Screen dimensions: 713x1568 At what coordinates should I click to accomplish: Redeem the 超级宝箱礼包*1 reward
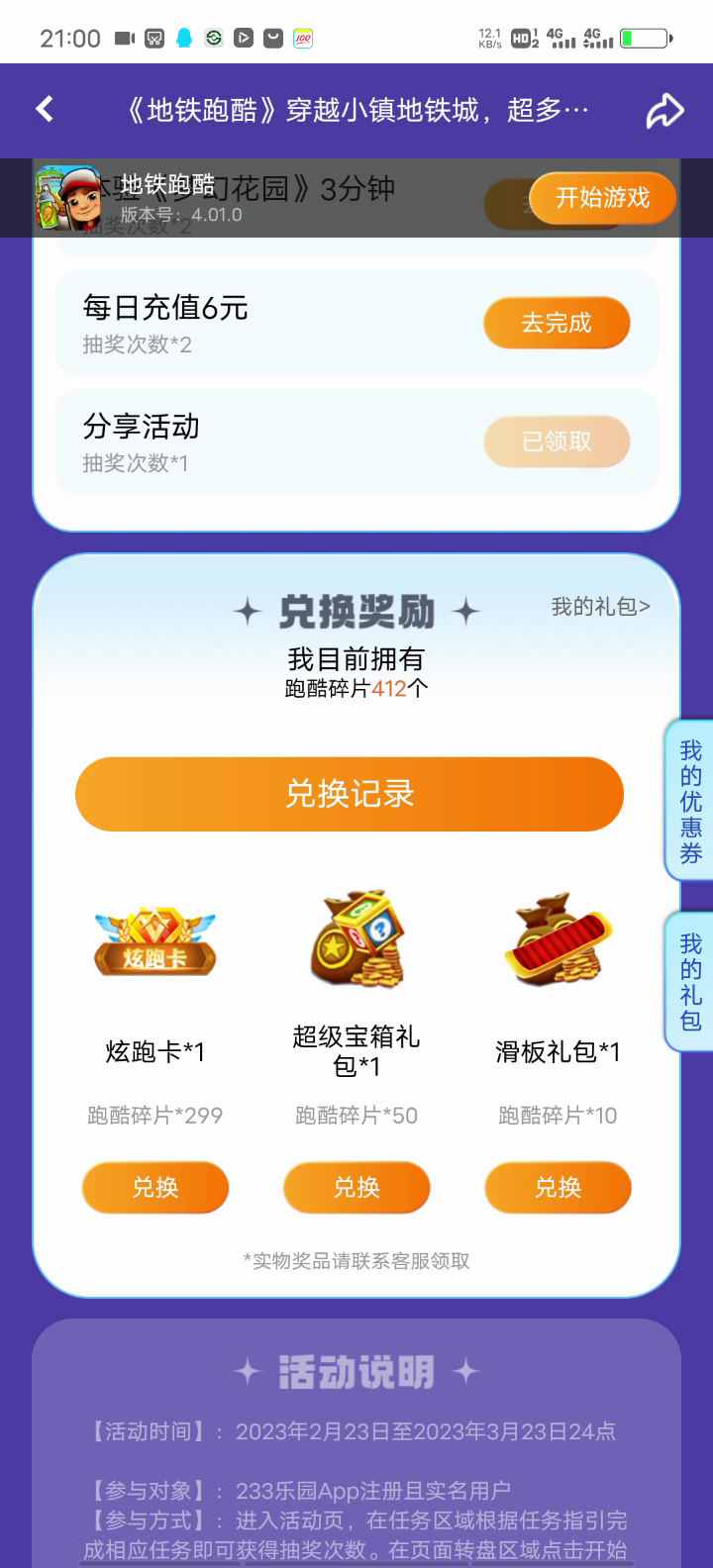[356, 1188]
